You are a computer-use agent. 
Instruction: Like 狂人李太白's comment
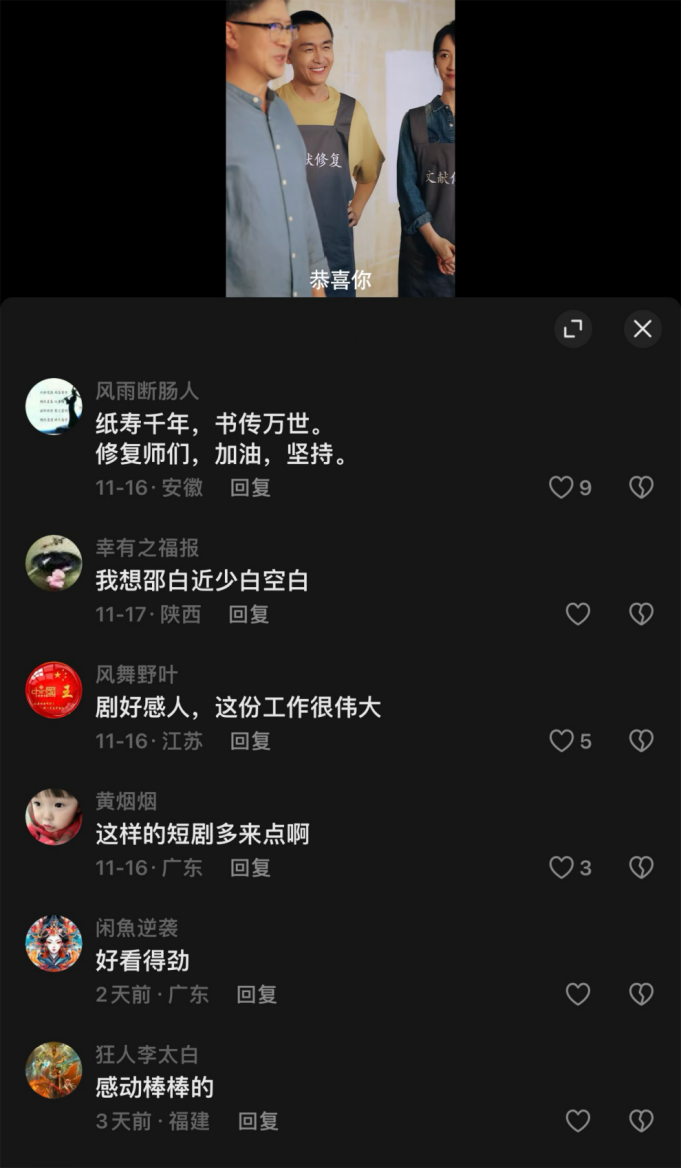(578, 1121)
